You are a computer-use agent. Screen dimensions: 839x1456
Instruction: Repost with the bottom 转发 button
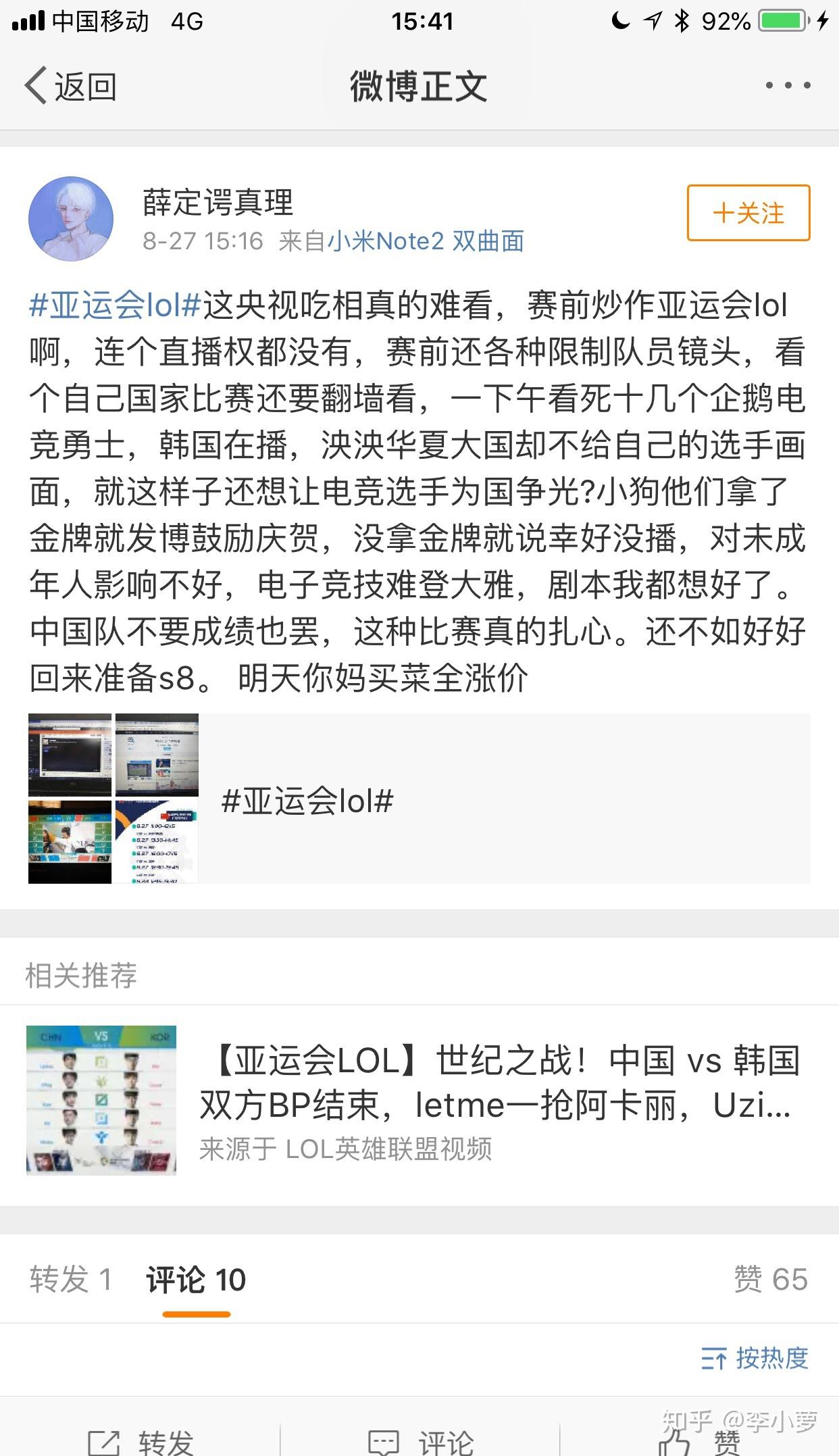141,1440
